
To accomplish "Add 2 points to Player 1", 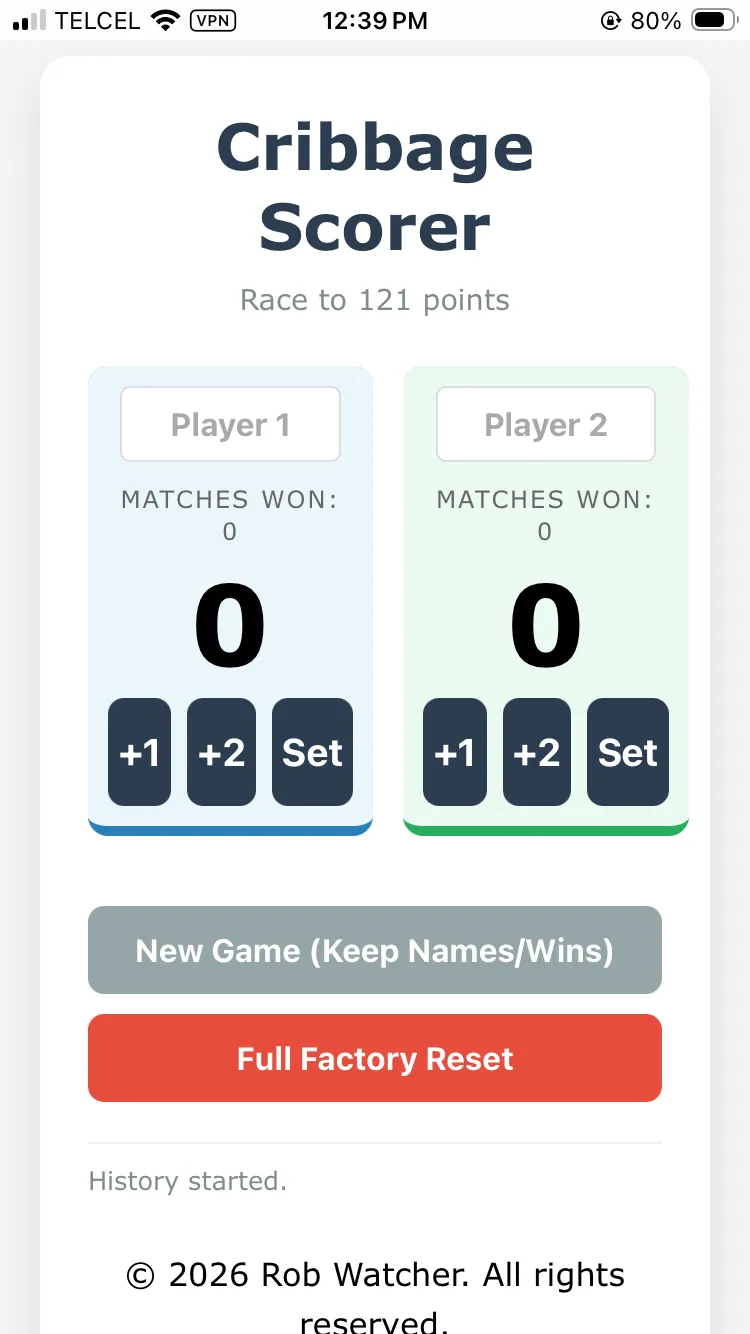I will point(221,752).
